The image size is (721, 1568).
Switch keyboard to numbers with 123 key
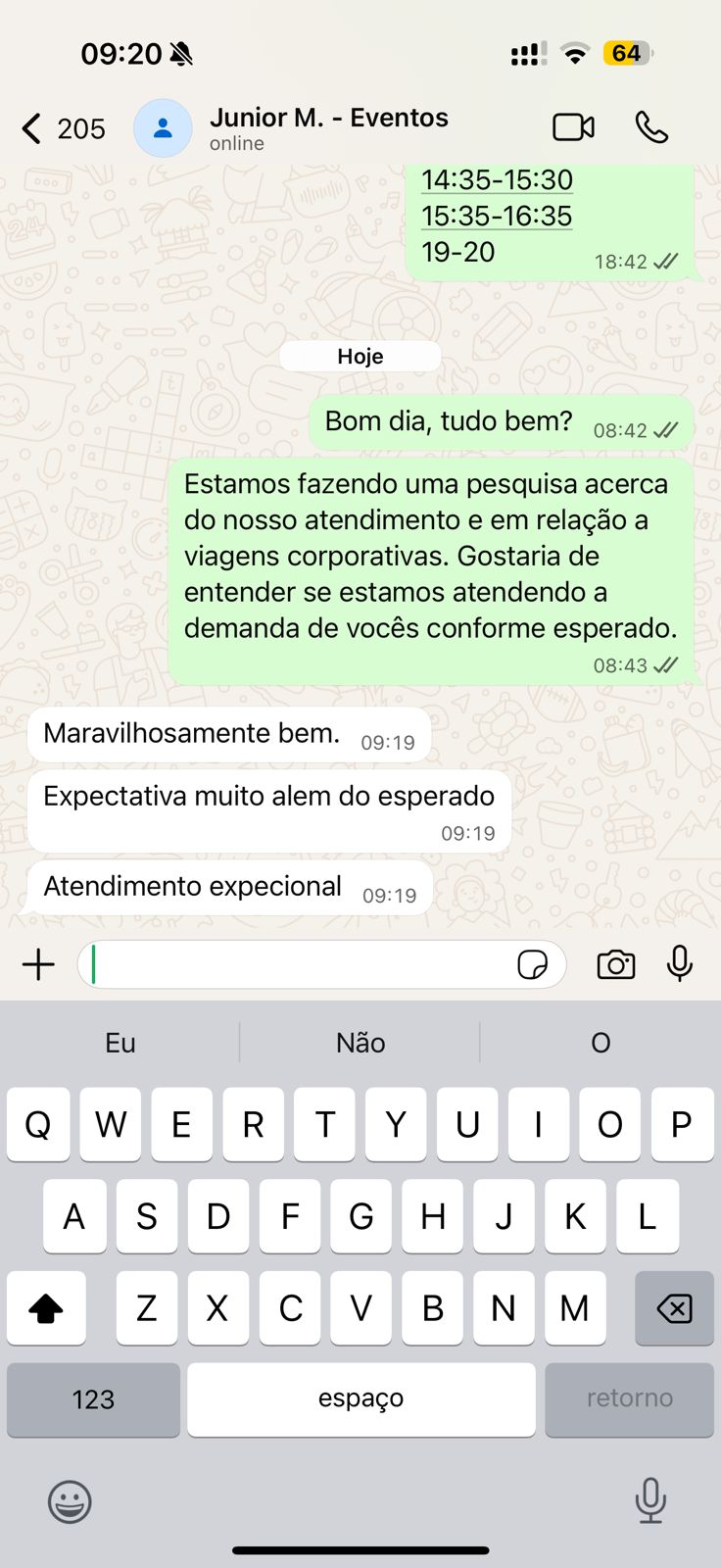pyautogui.click(x=93, y=1399)
